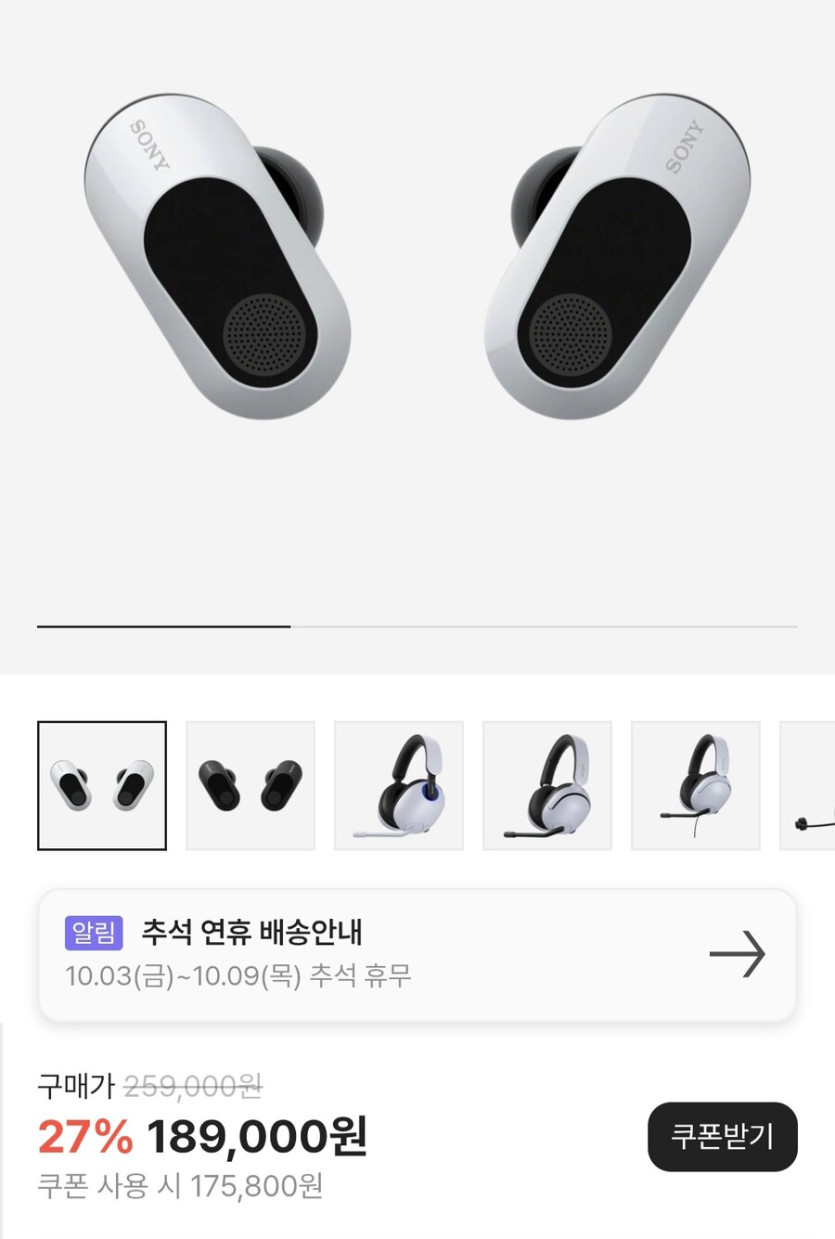Image resolution: width=835 pixels, height=1239 pixels.
Task: View the angled headset with mic thumbnail
Action: point(546,784)
